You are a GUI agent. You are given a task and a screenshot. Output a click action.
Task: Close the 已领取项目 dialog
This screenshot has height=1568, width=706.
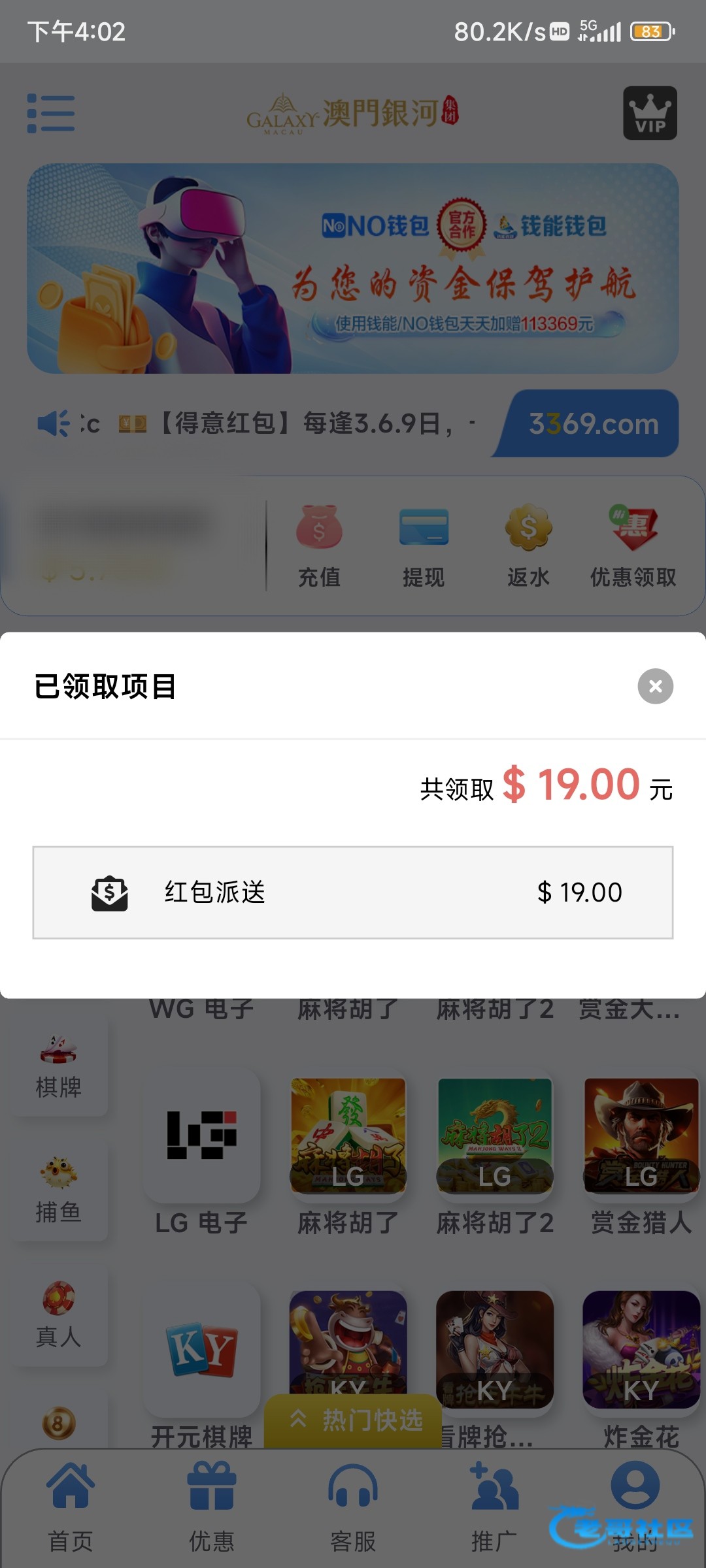pos(655,686)
